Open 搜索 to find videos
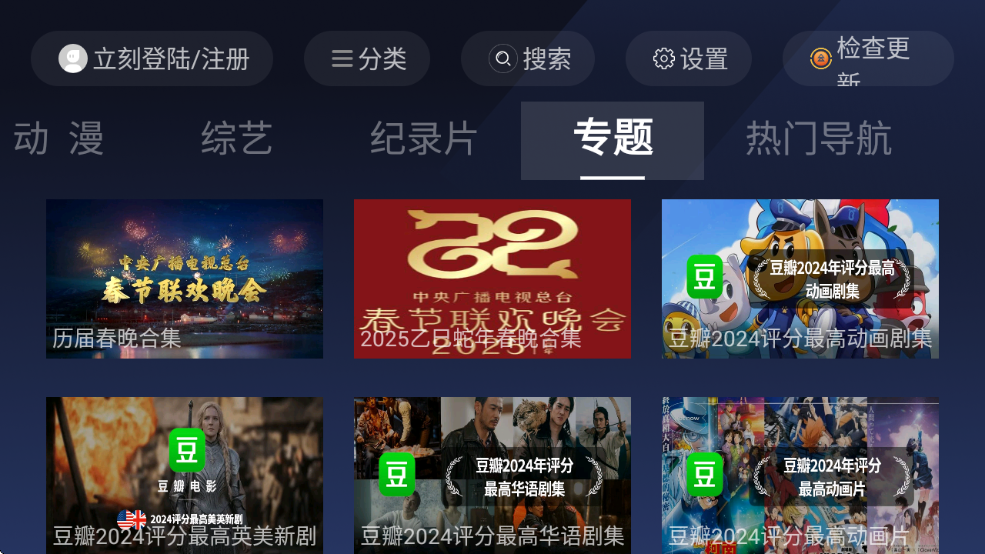This screenshot has height=554, width=985. coord(528,59)
